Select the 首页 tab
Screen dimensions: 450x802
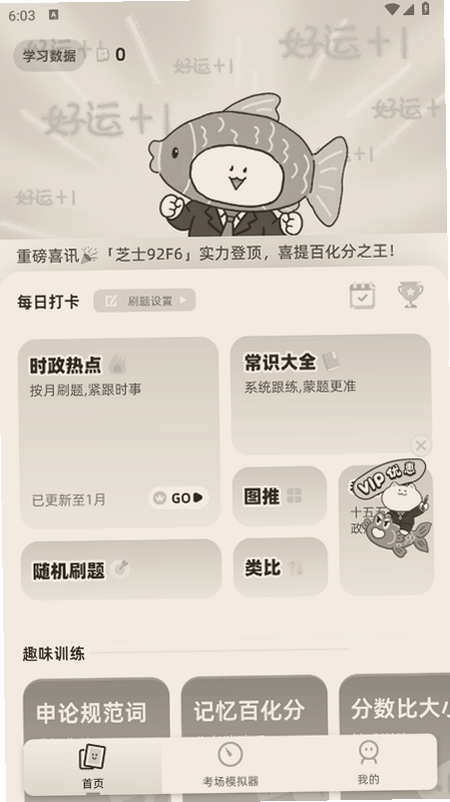tap(93, 766)
